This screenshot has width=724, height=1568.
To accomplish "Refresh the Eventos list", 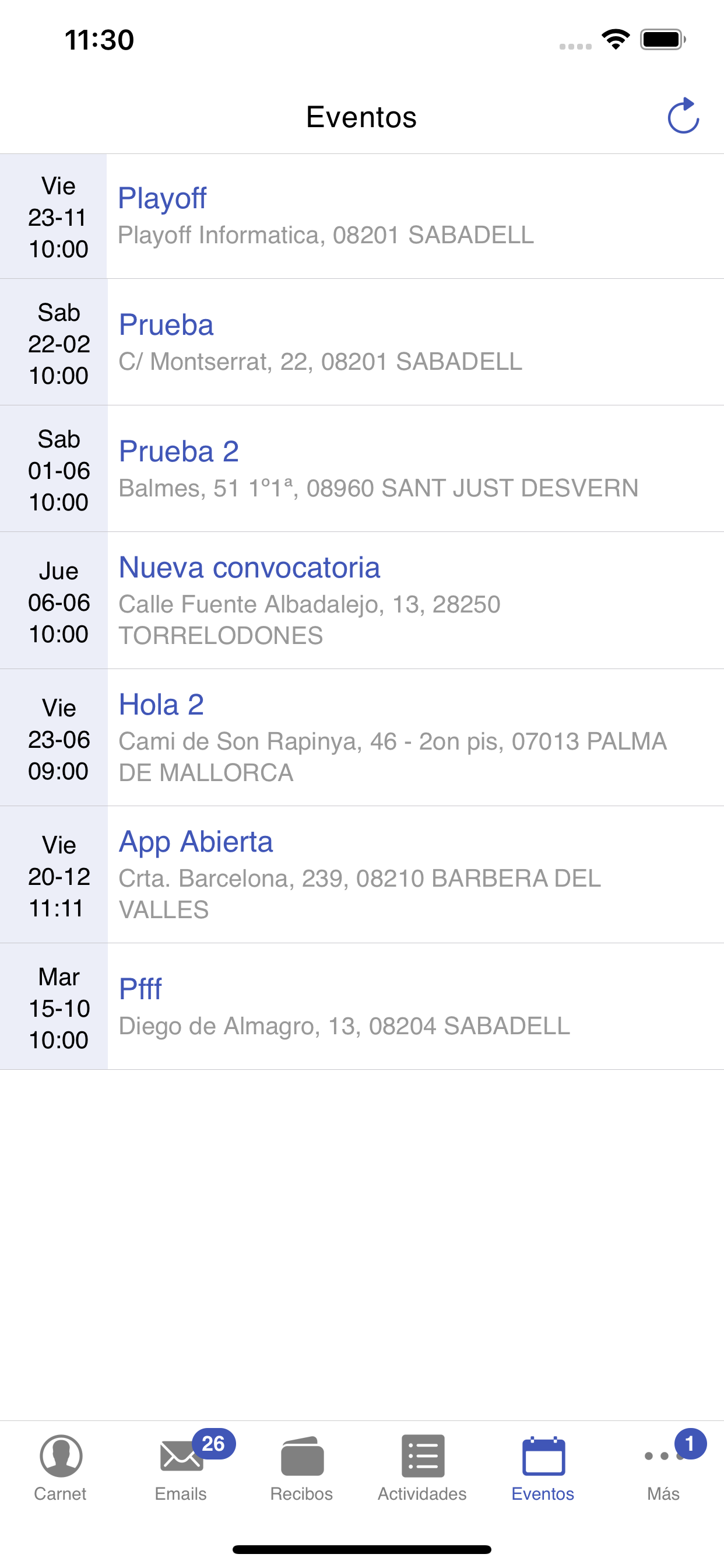I will pyautogui.click(x=683, y=116).
